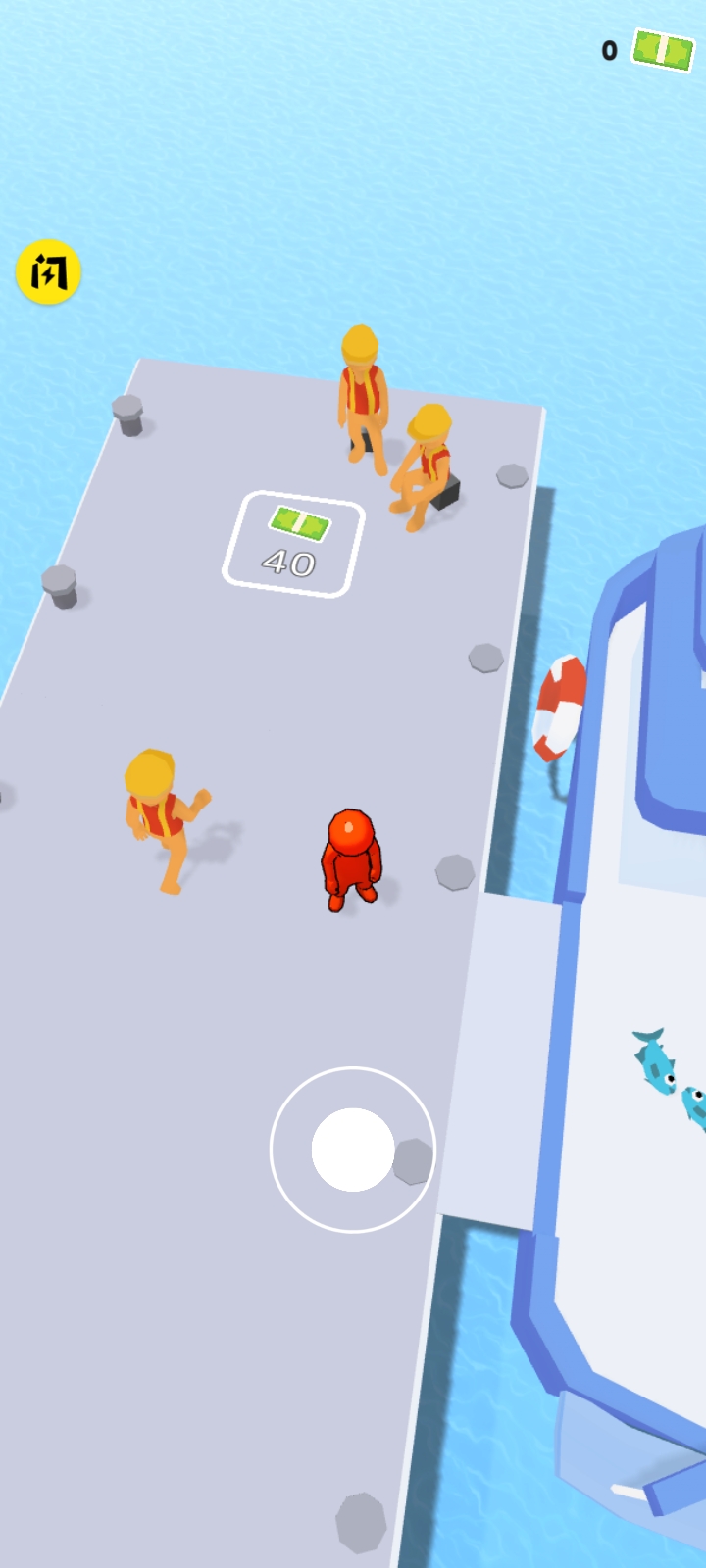Tap the yellow lightning speed-up icon
This screenshot has height=1568, width=706.
tap(48, 271)
